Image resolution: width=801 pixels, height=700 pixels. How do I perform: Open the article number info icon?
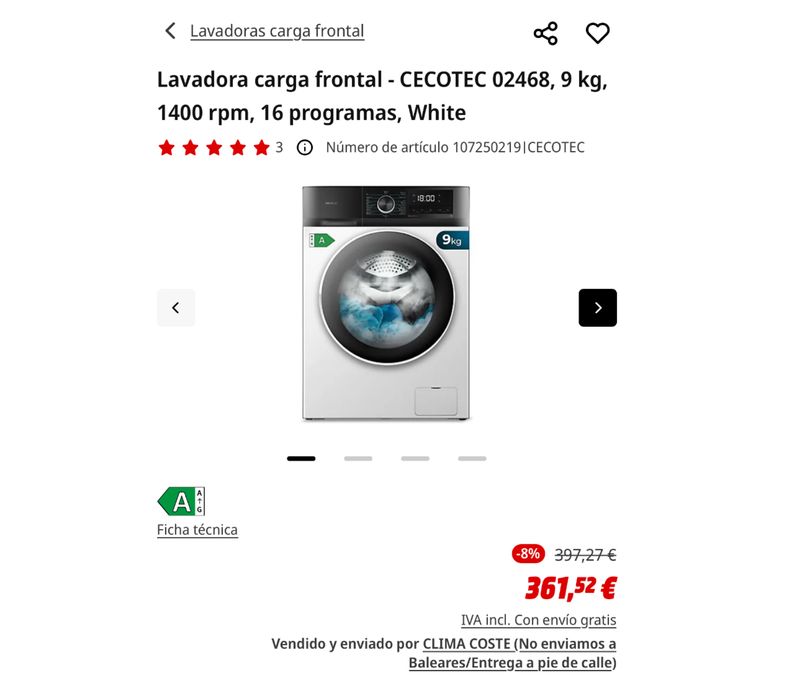click(305, 148)
